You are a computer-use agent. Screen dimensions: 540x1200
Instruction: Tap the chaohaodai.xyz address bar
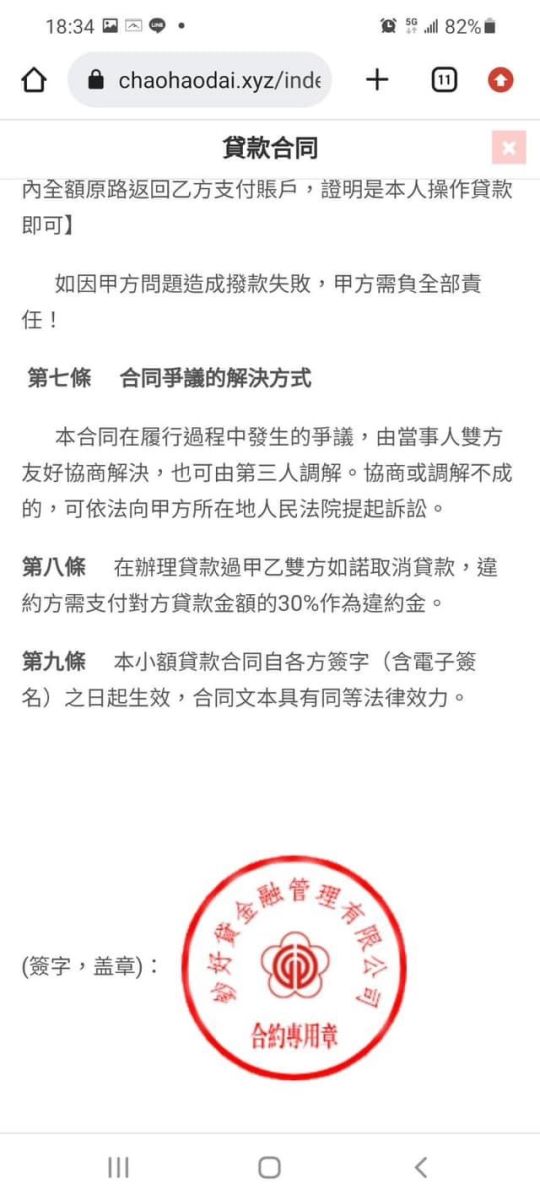[200, 80]
